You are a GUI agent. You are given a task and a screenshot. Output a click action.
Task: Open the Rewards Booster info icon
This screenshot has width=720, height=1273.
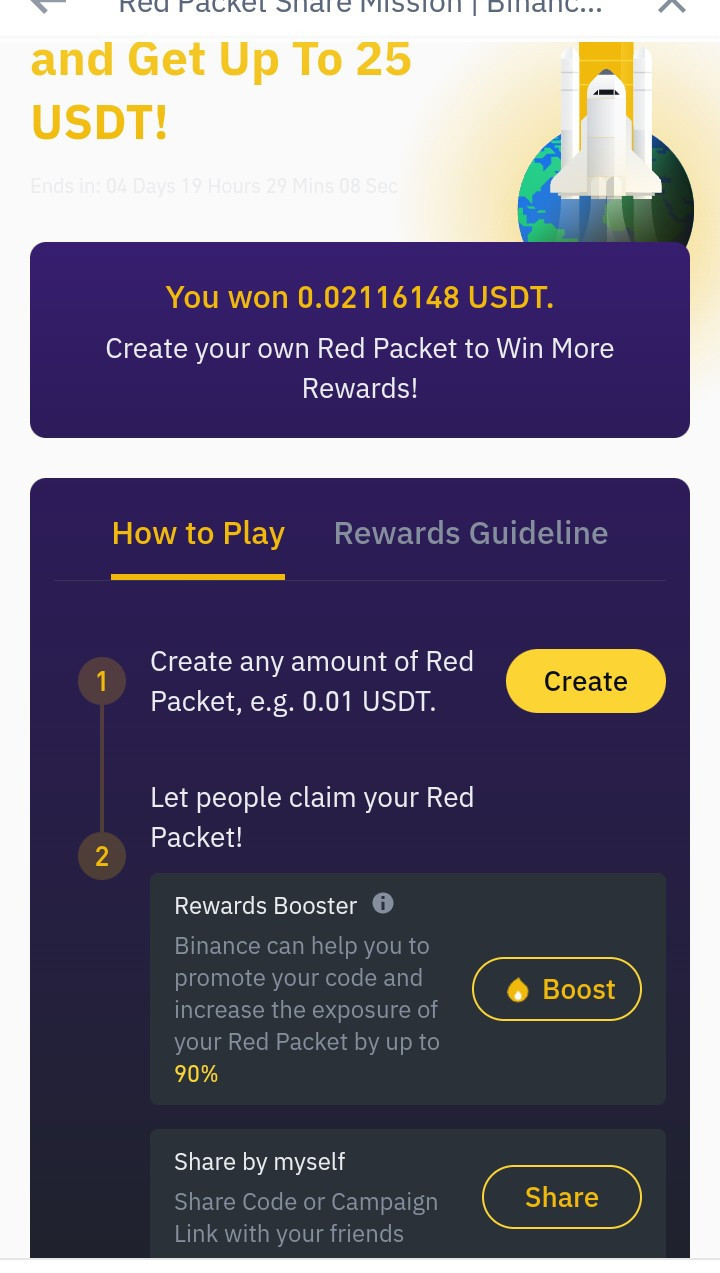(x=382, y=904)
